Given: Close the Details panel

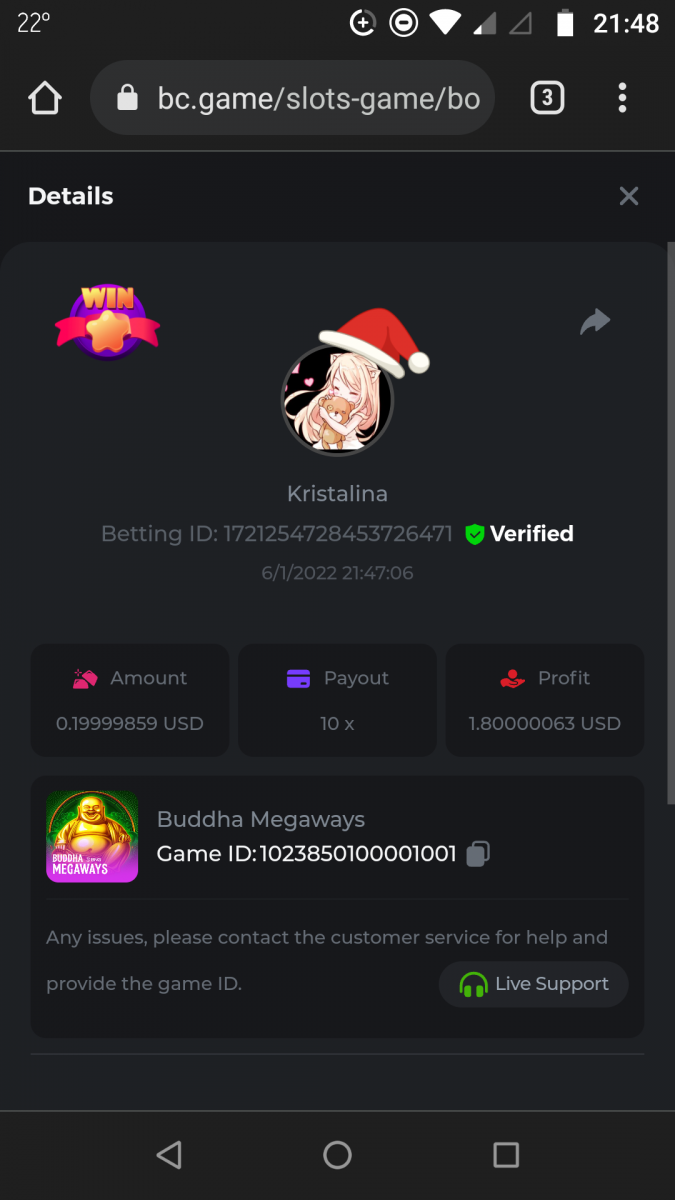Looking at the screenshot, I should [x=628, y=196].
